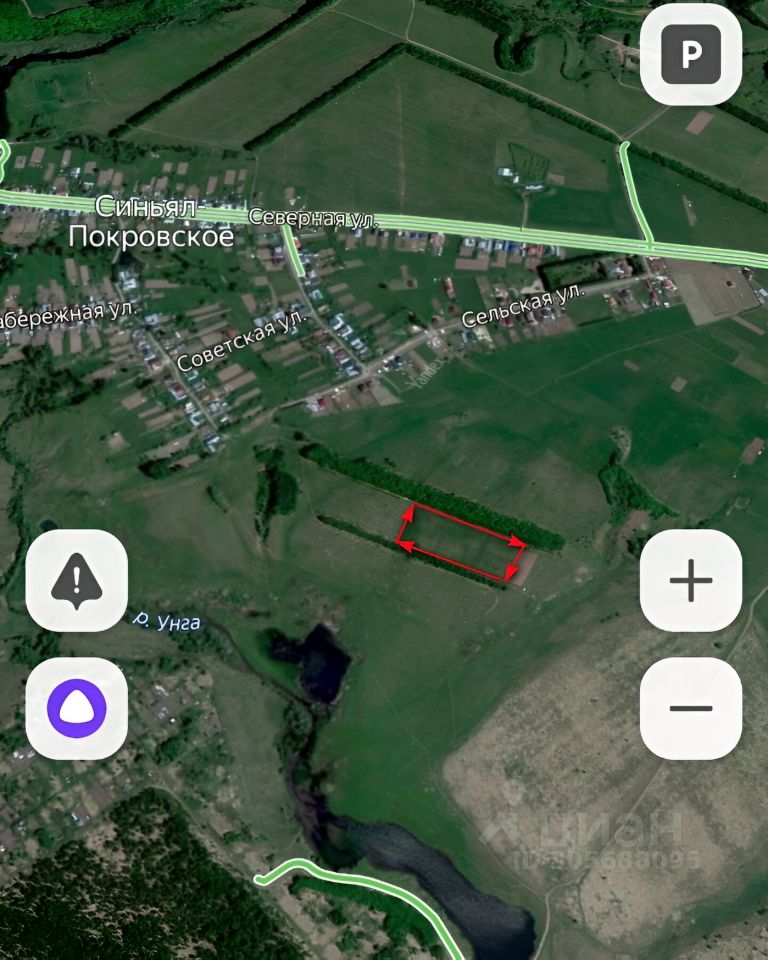Image resolution: width=768 pixels, height=960 pixels.
Task: Launch the Alice voice assistant
Action: [76, 708]
